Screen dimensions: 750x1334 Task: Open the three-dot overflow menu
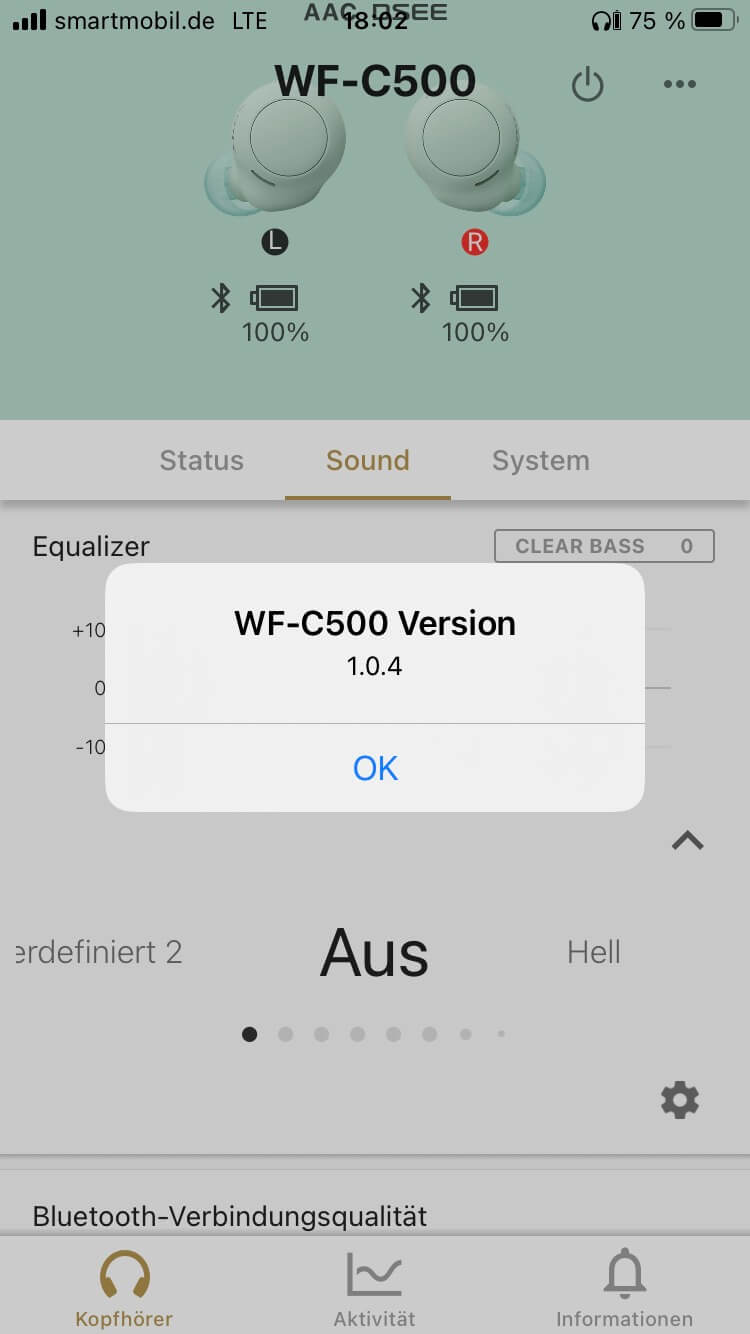680,84
